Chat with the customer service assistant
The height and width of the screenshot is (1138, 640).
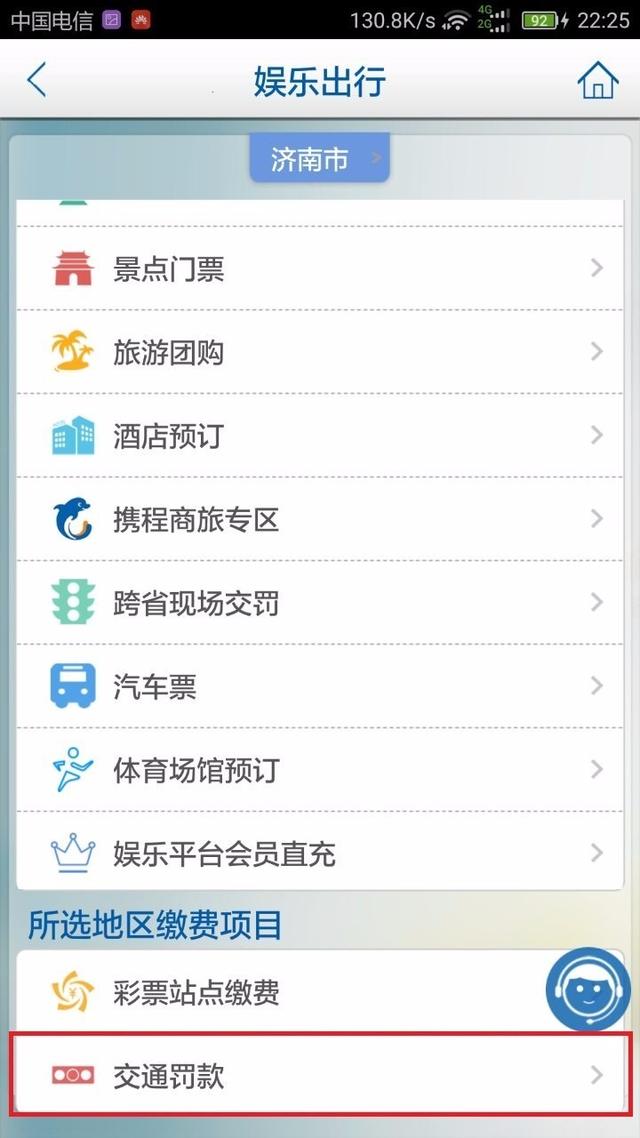588,990
